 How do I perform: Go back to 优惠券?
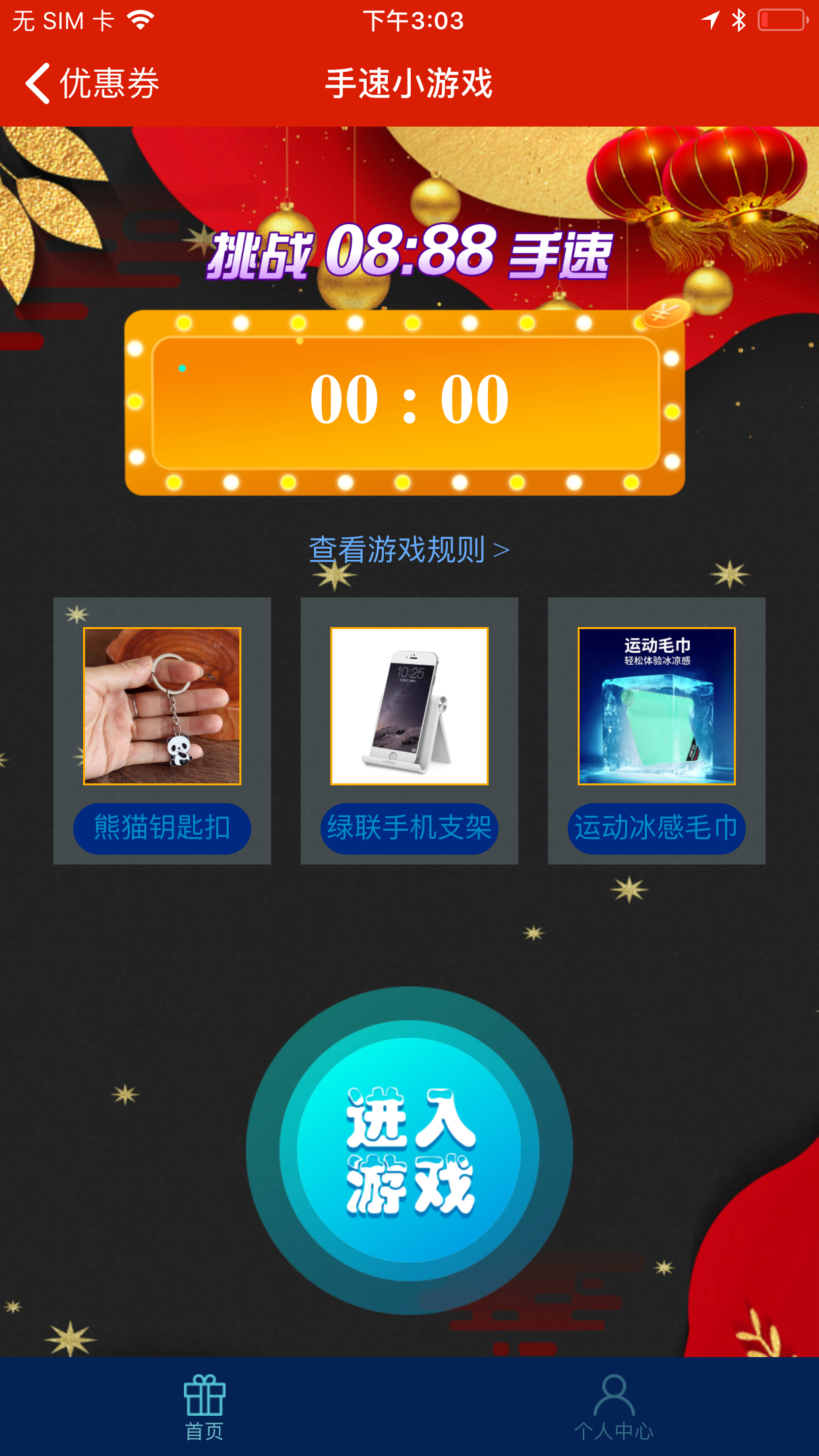click(x=92, y=84)
